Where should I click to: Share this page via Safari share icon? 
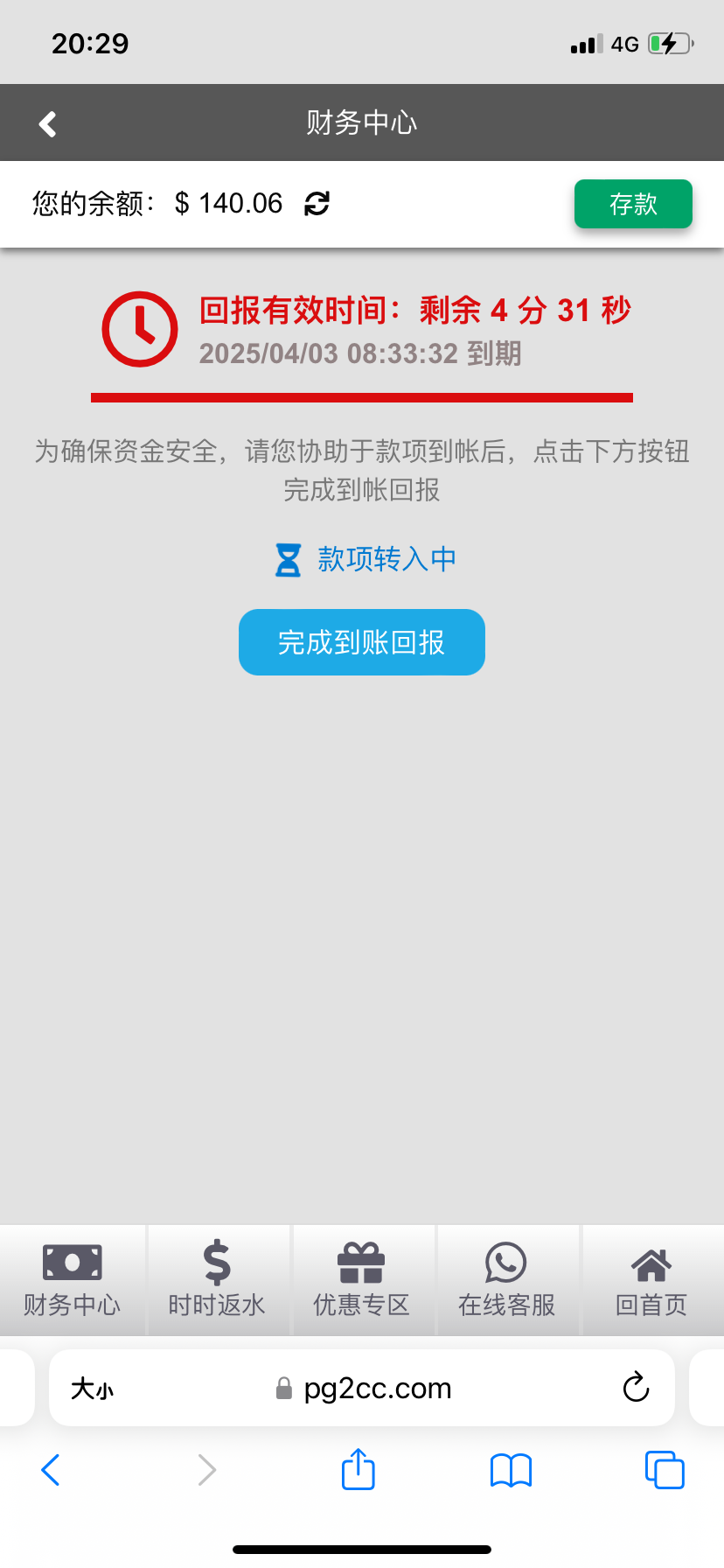(359, 1469)
